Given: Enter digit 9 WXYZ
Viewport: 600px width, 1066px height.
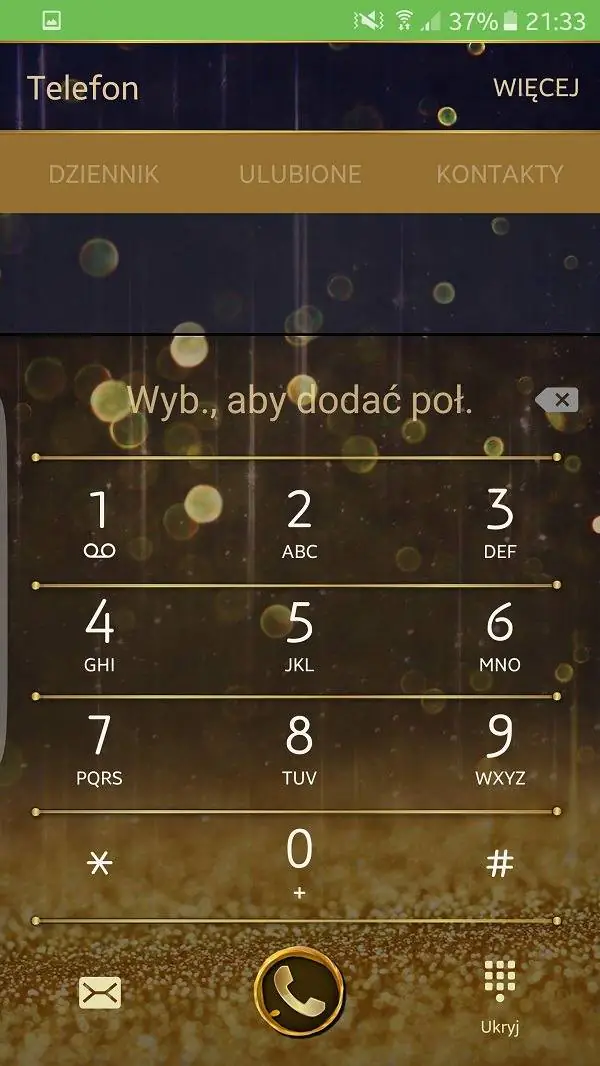Looking at the screenshot, I should pos(499,749).
